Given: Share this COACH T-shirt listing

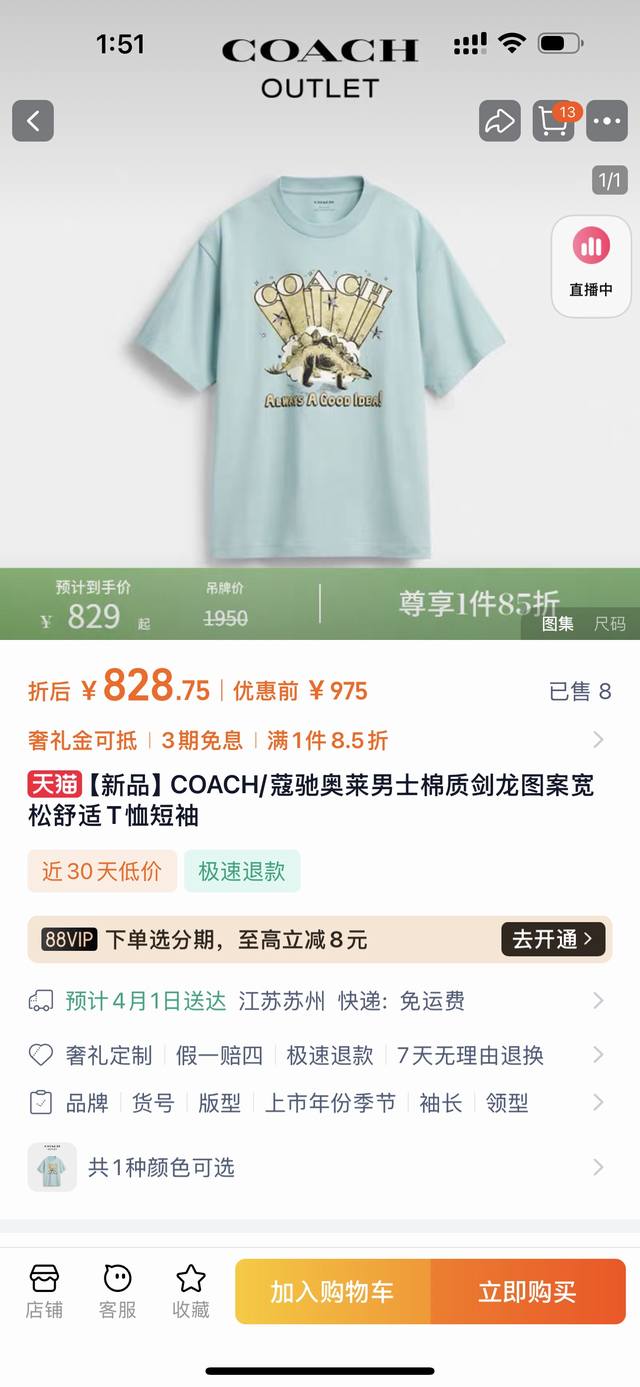Looking at the screenshot, I should click(499, 121).
